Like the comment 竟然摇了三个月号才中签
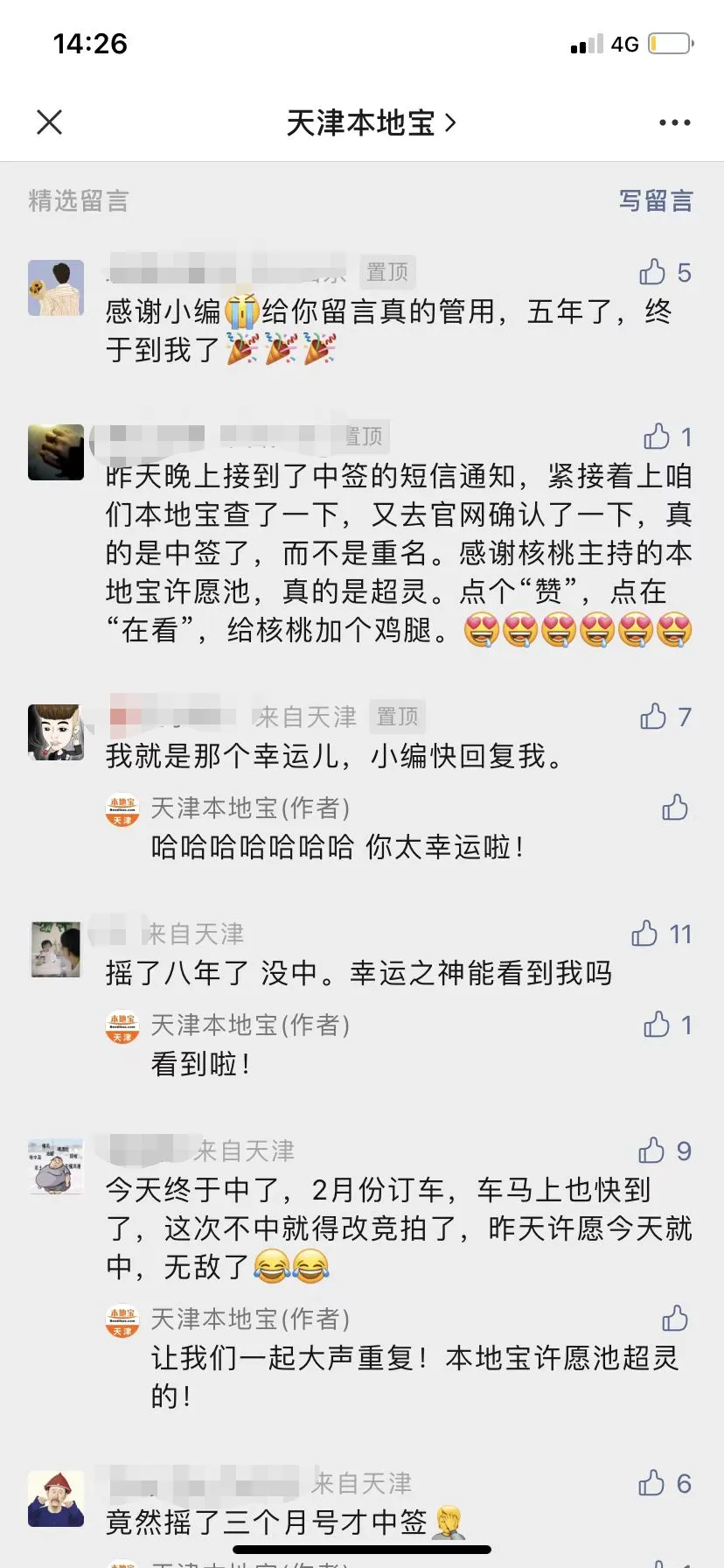The height and width of the screenshot is (1568, 724). coord(652,1483)
